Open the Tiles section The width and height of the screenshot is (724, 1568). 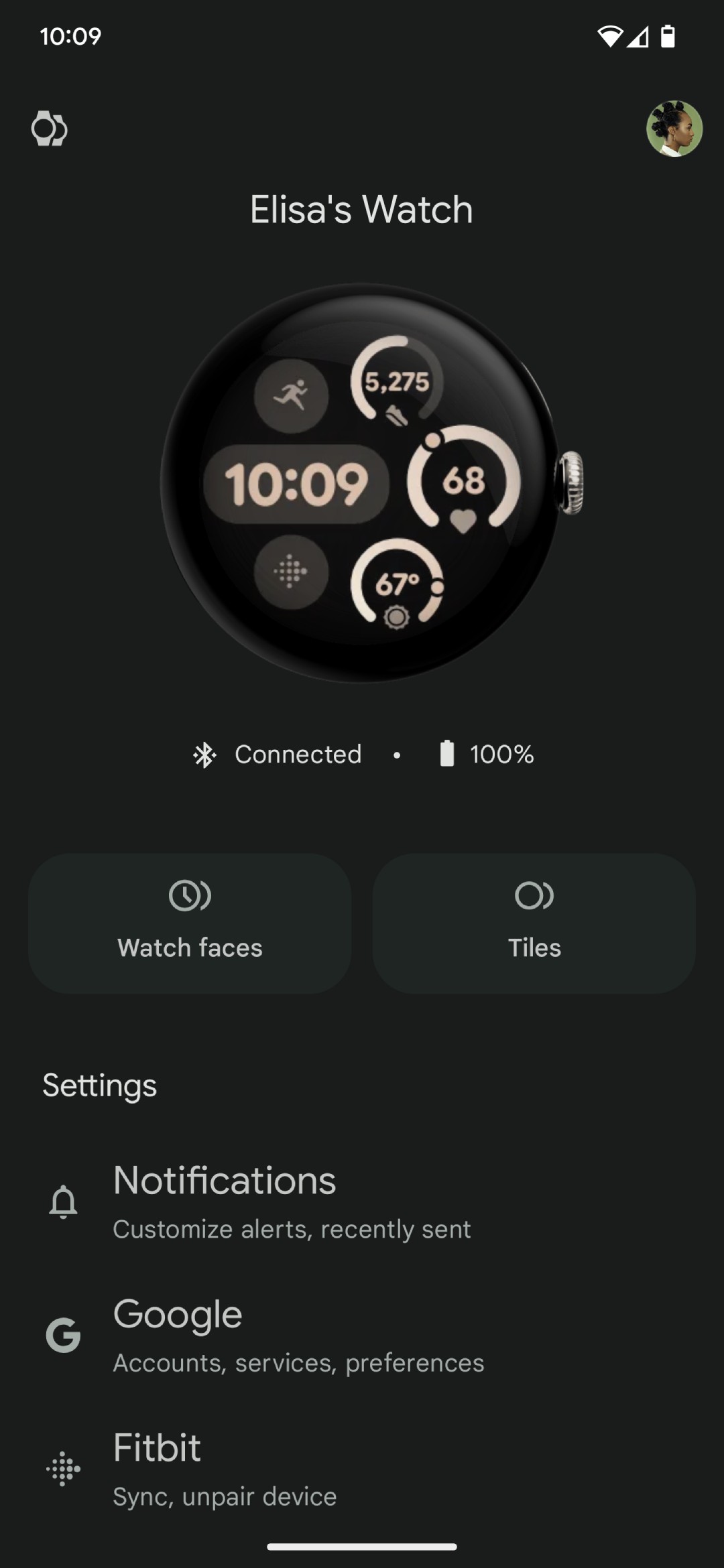point(534,925)
